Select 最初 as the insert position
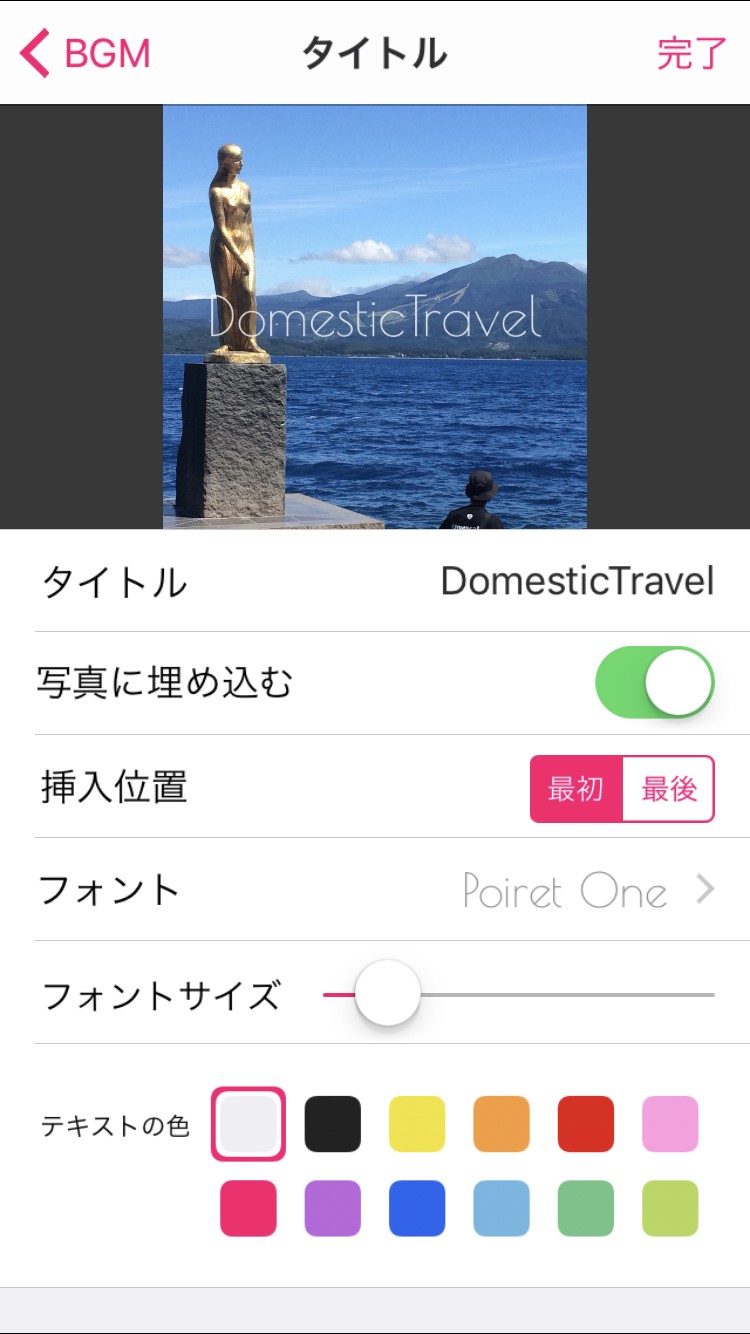 (x=576, y=789)
